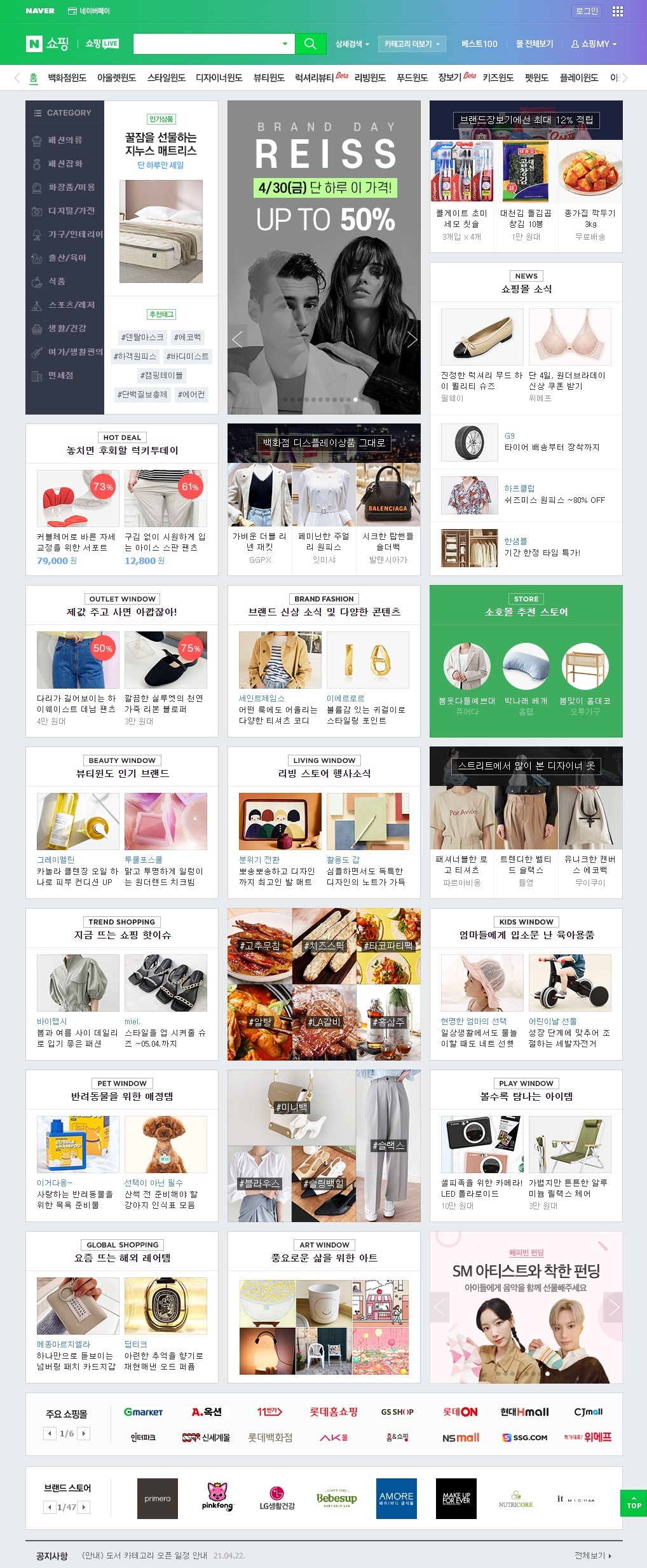The width and height of the screenshot is (647, 1568).
Task: Jump to top with the TOP button
Action: 634,1503
